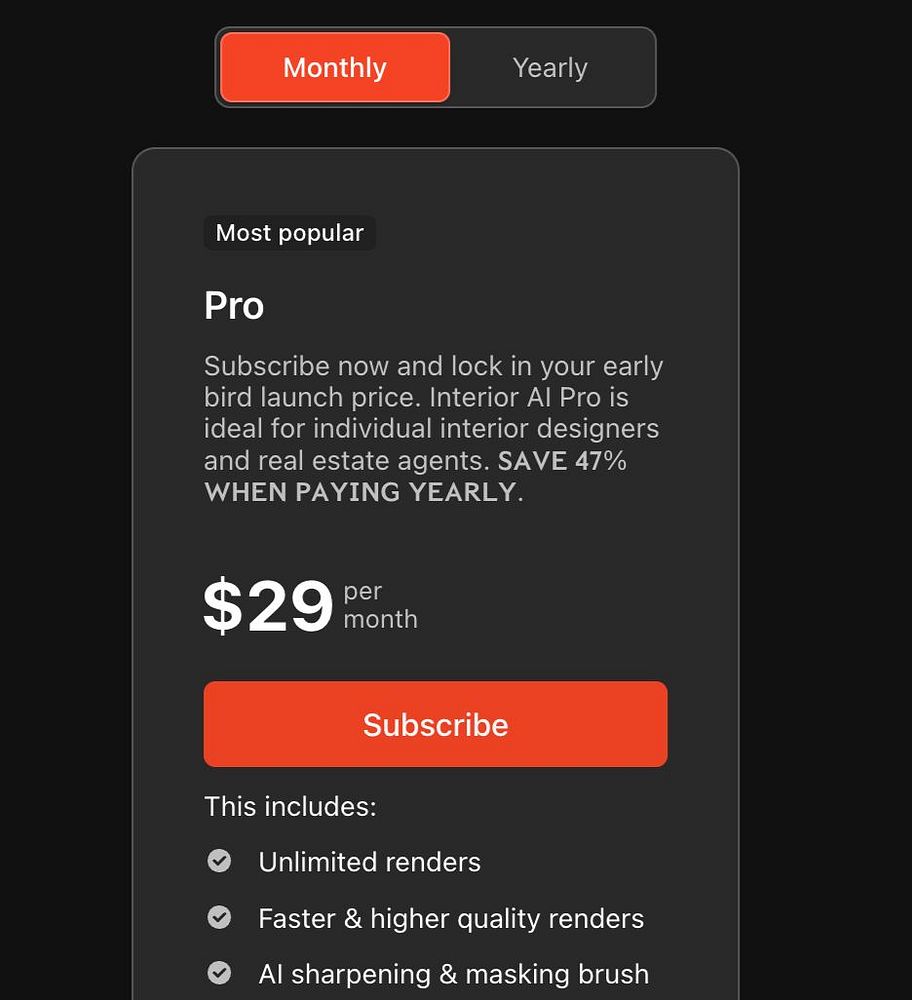Select the Monthly billing option

click(335, 68)
